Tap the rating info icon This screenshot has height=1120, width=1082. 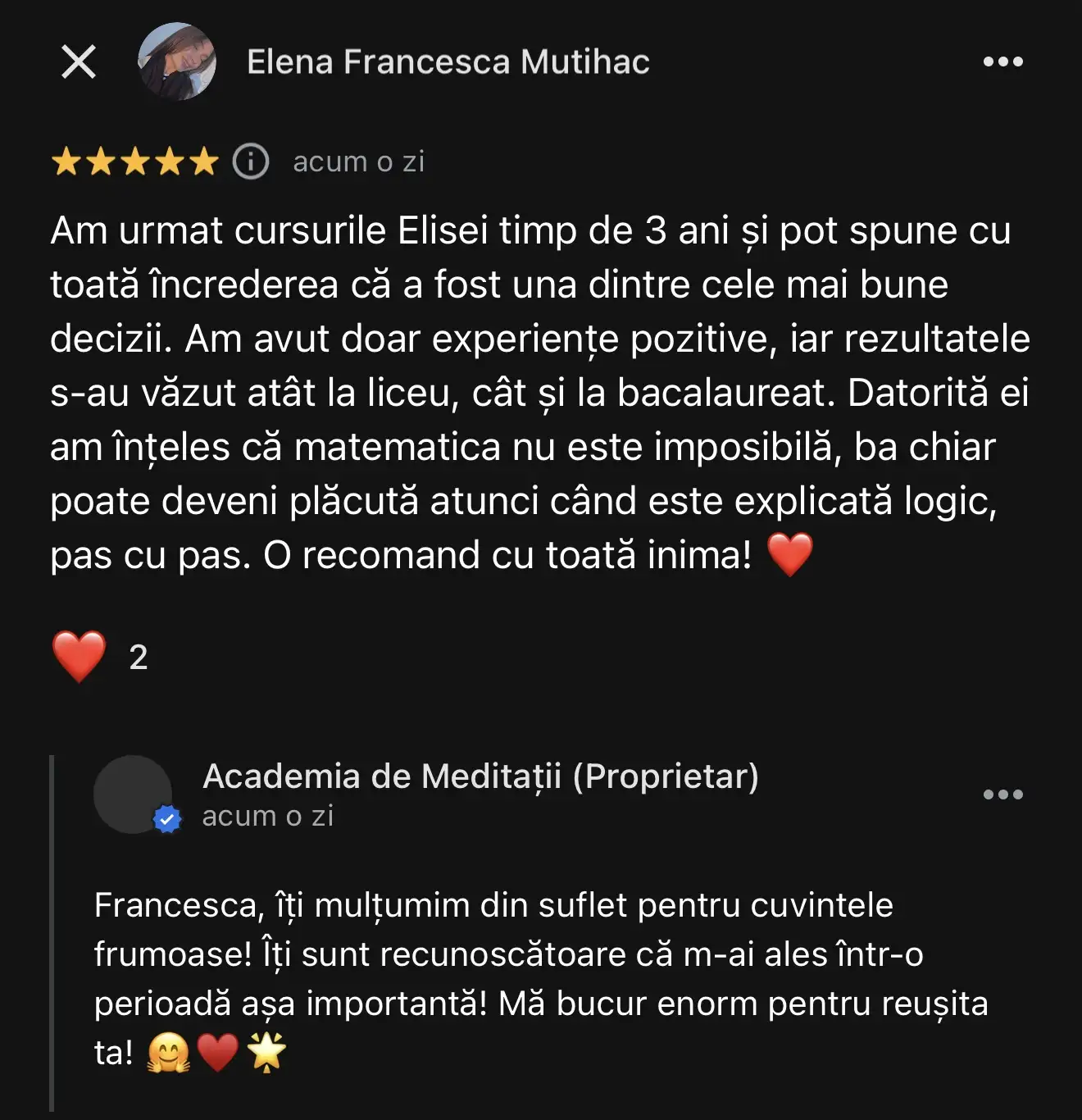[251, 162]
